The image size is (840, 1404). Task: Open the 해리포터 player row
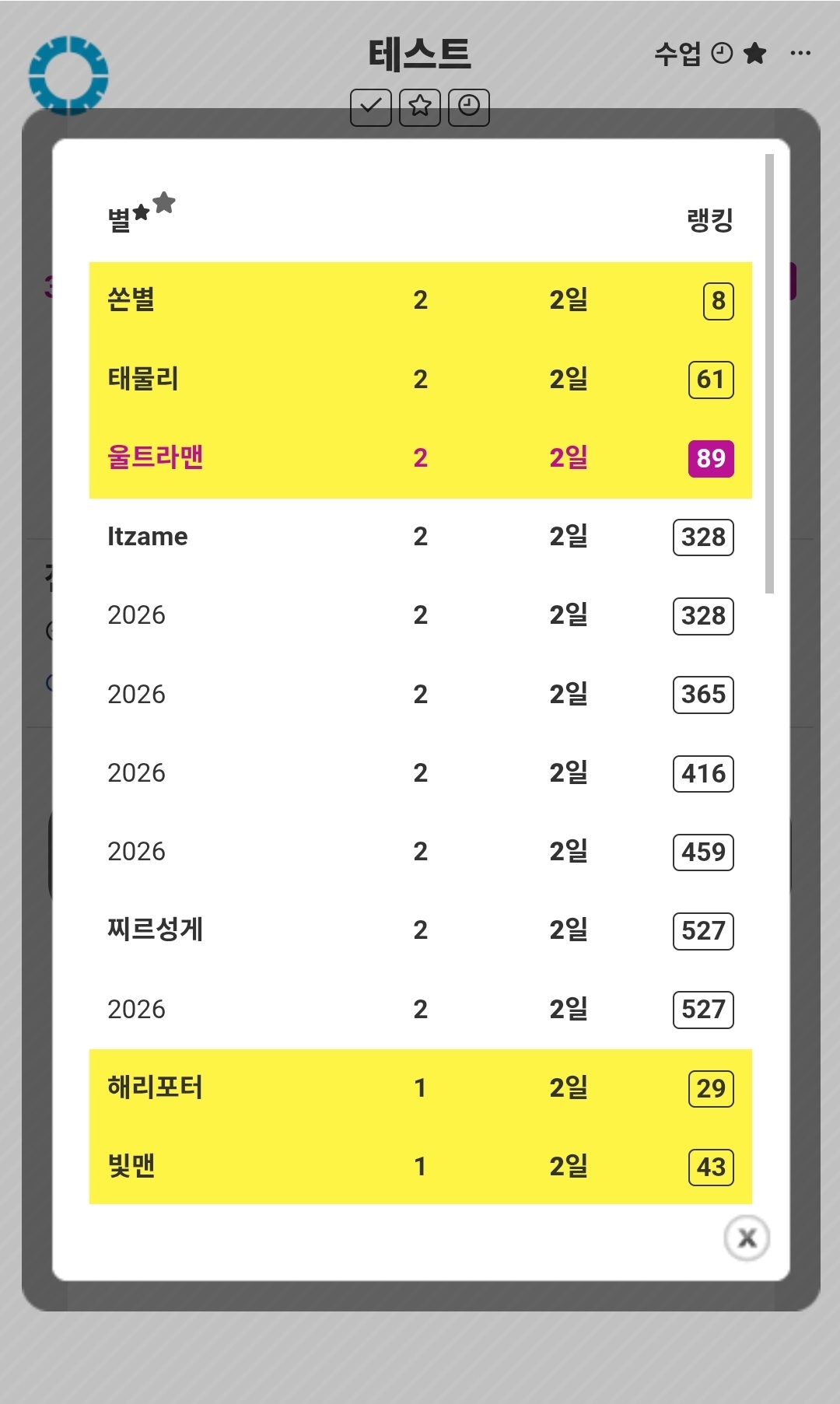[x=420, y=1088]
